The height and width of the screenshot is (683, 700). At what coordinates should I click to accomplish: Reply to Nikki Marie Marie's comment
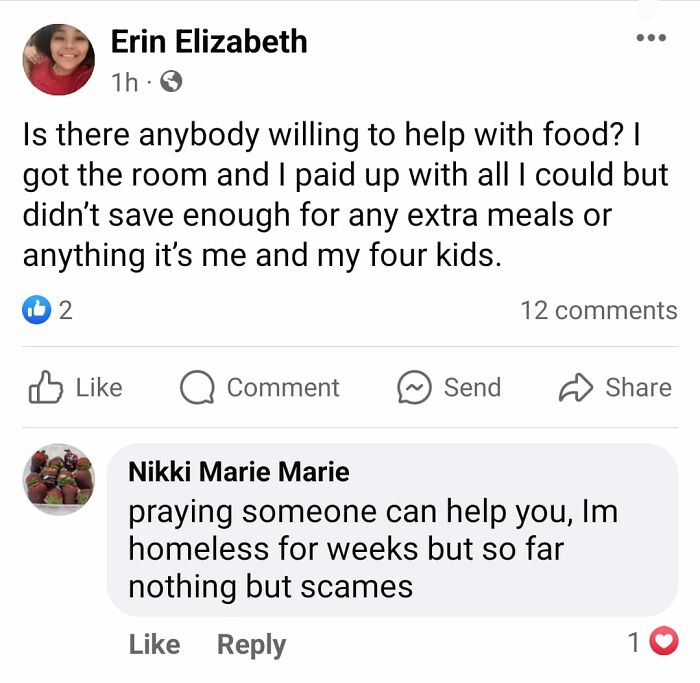tap(251, 645)
